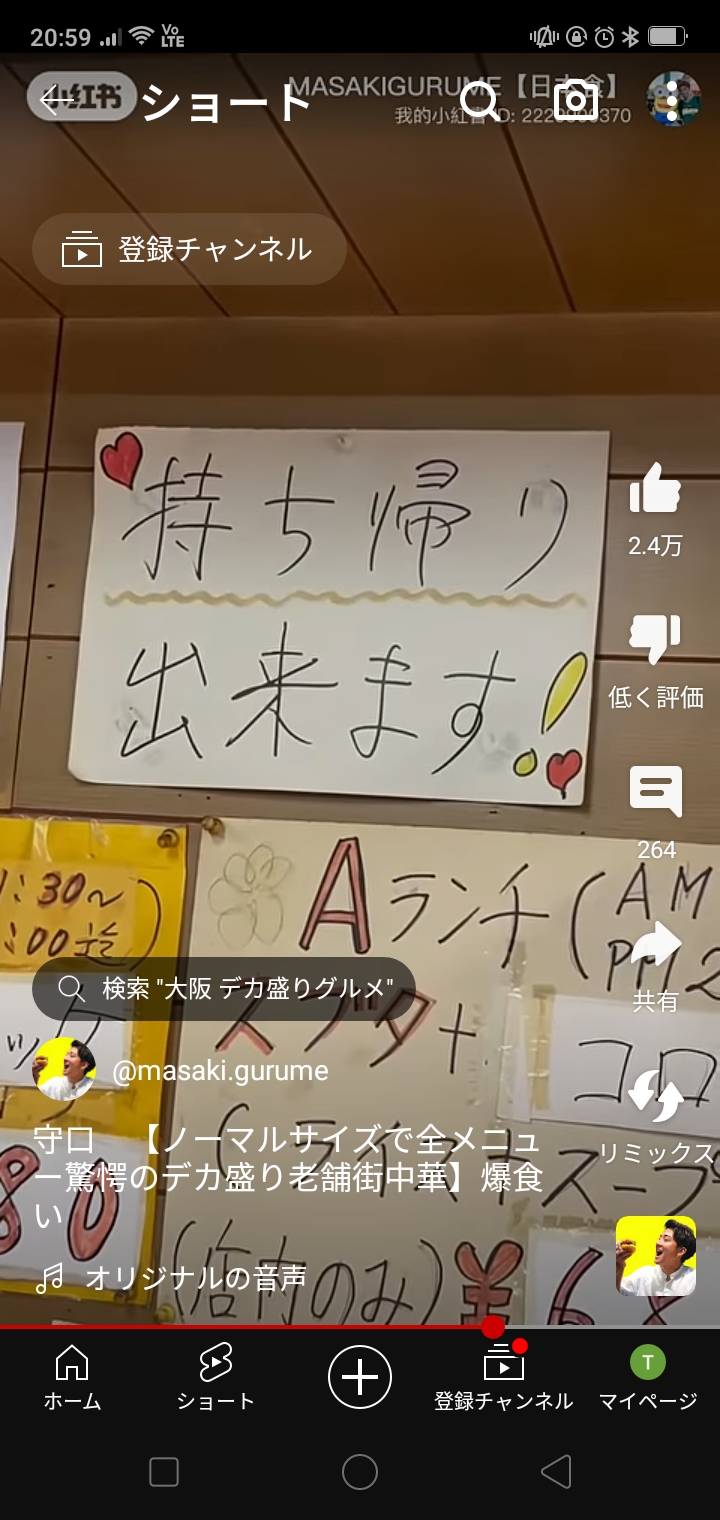Switch to the ホーム tab
This screenshot has height=1520, width=720.
coord(72,1376)
